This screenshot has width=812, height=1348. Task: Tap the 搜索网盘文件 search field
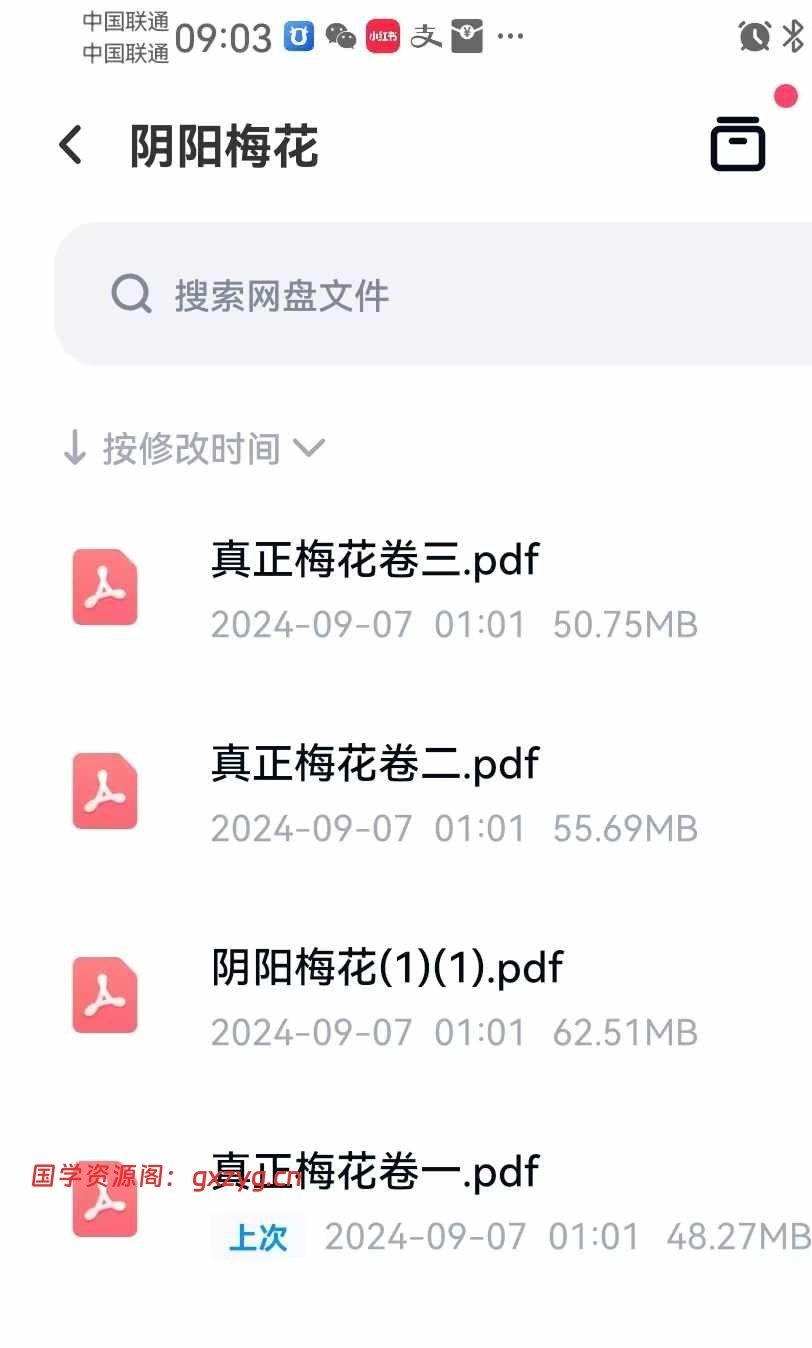(433, 294)
